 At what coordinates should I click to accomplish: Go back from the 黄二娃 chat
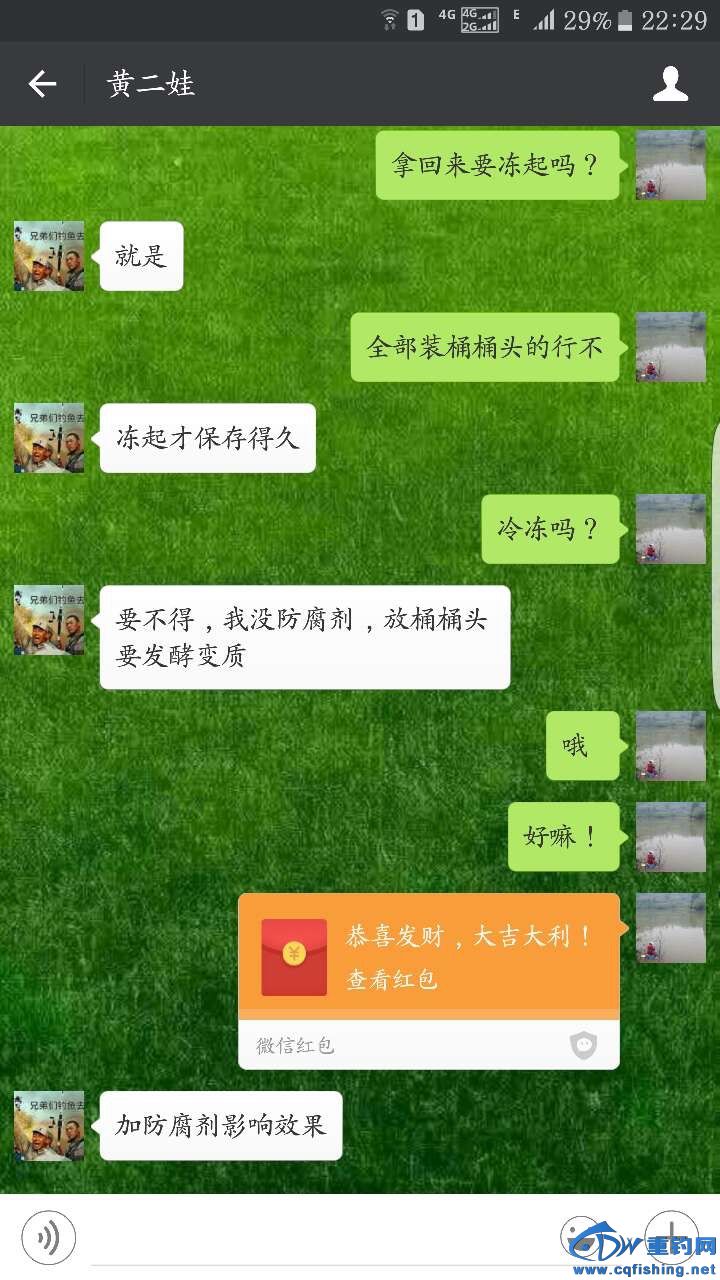pos(42,85)
